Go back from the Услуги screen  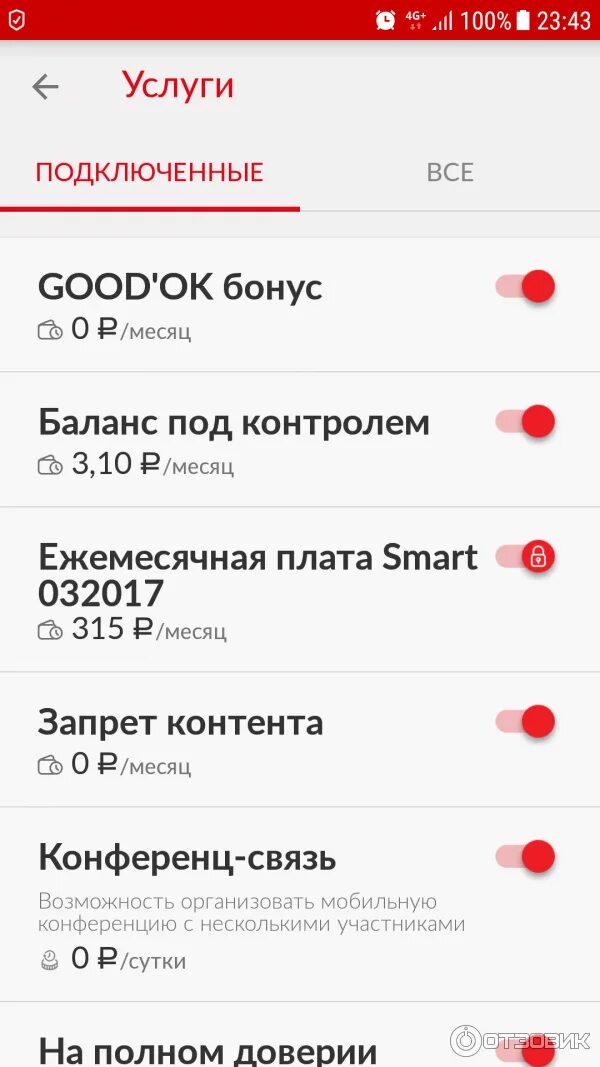click(46, 87)
